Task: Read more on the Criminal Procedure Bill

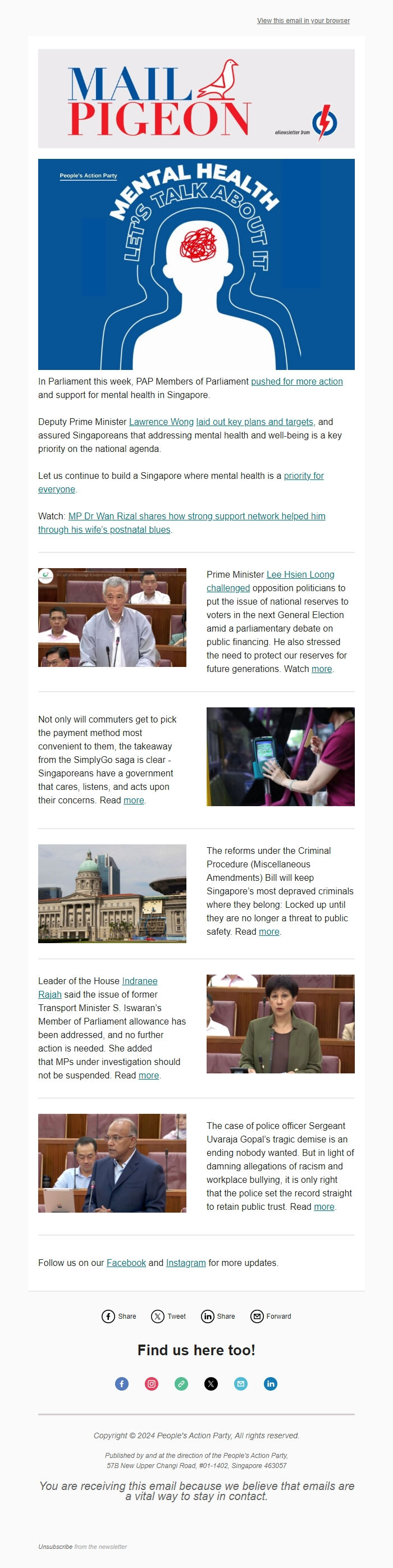Action: coord(269,932)
